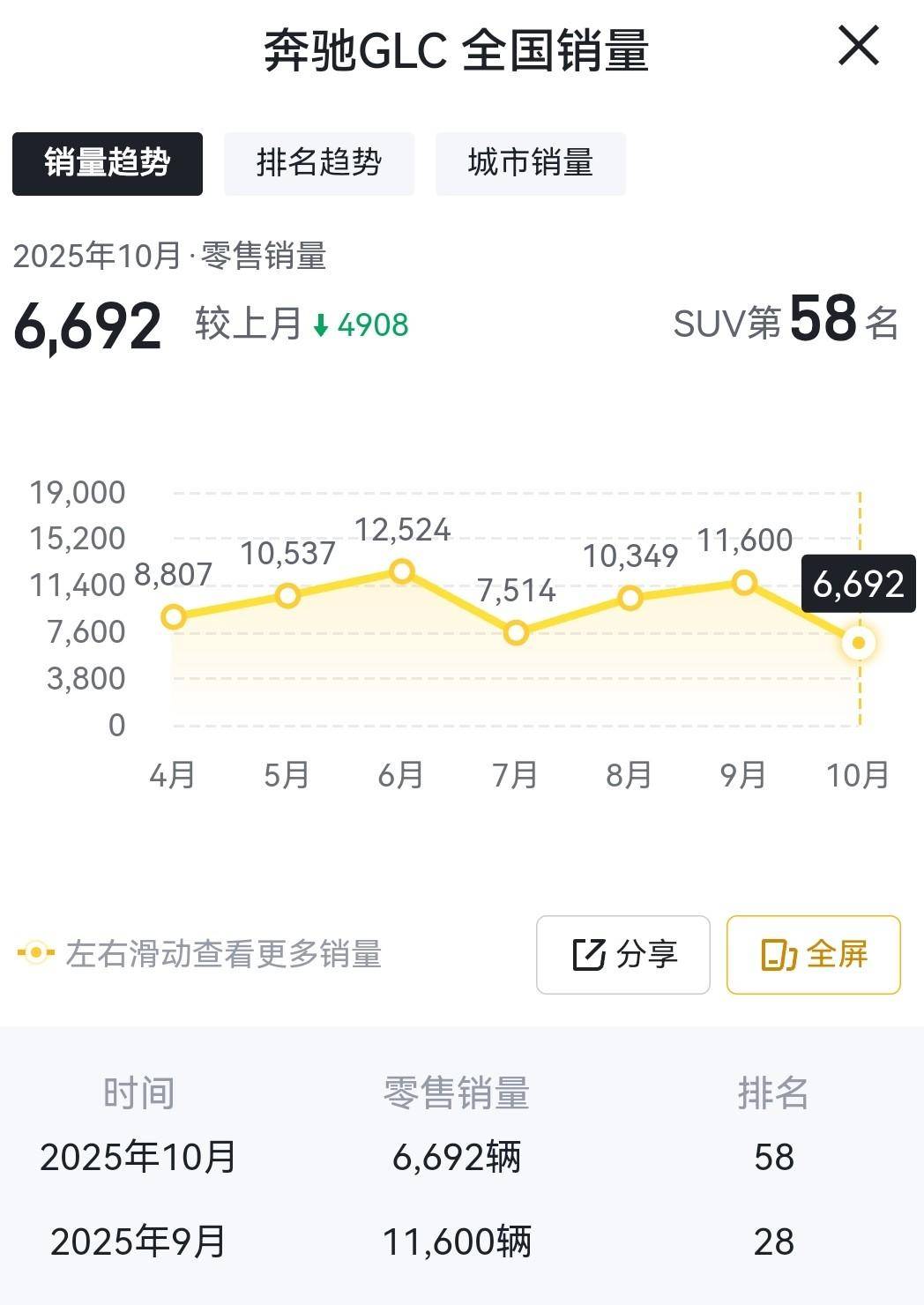Select the 5月 data point showing 10,537
The image size is (924, 1305).
coord(287,596)
